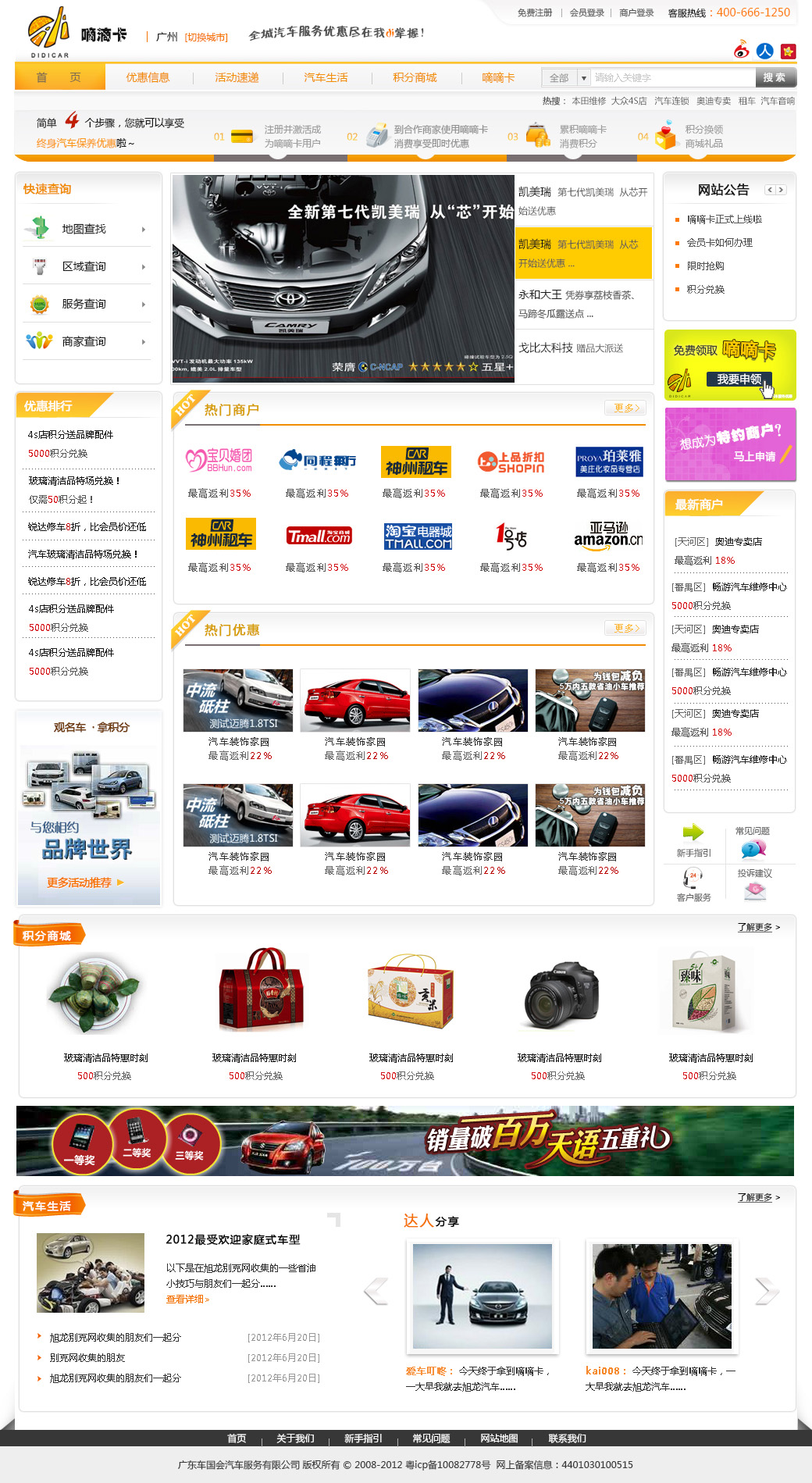812x1483 pixels.
Task: Open 地图查找 in quick query
Action: pyautogui.click(x=86, y=229)
